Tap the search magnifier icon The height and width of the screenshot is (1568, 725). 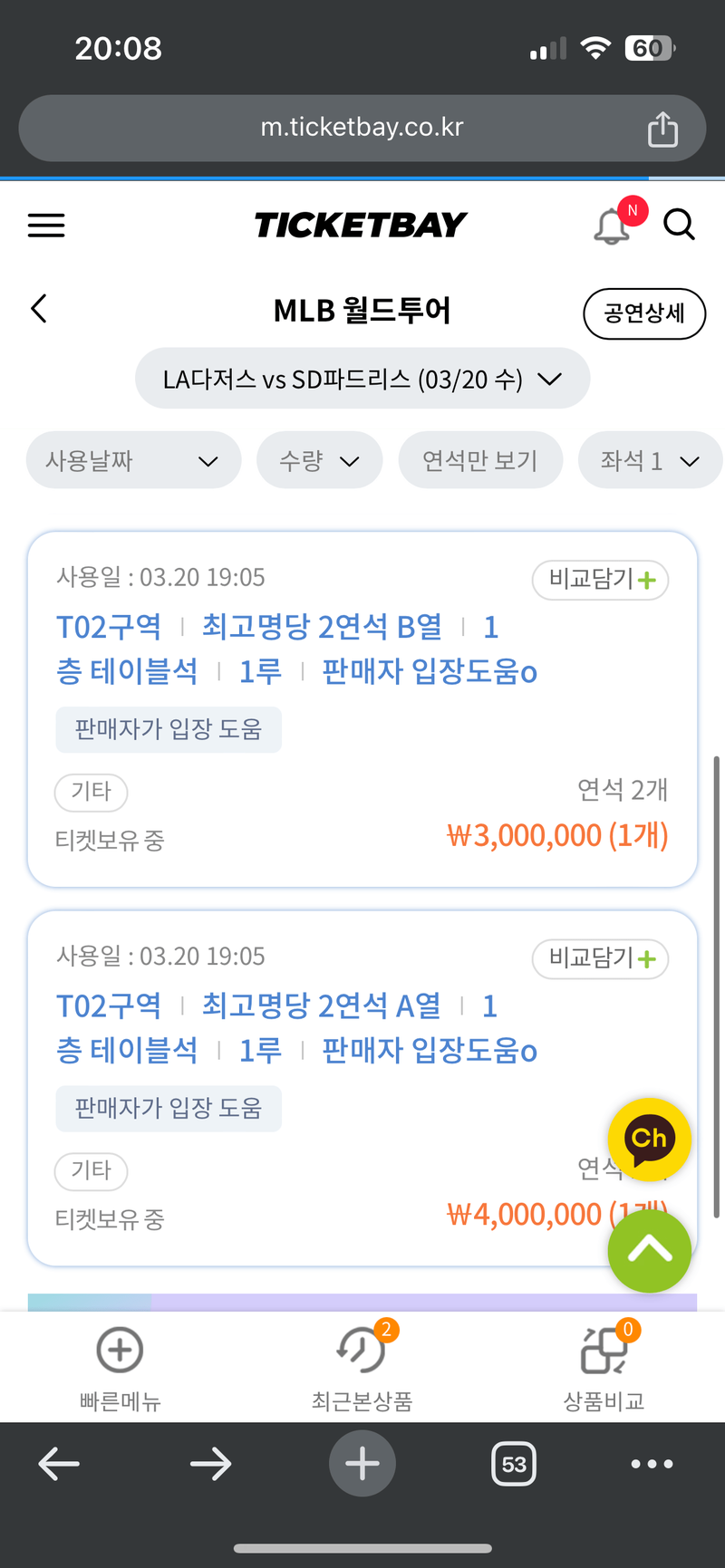click(679, 224)
